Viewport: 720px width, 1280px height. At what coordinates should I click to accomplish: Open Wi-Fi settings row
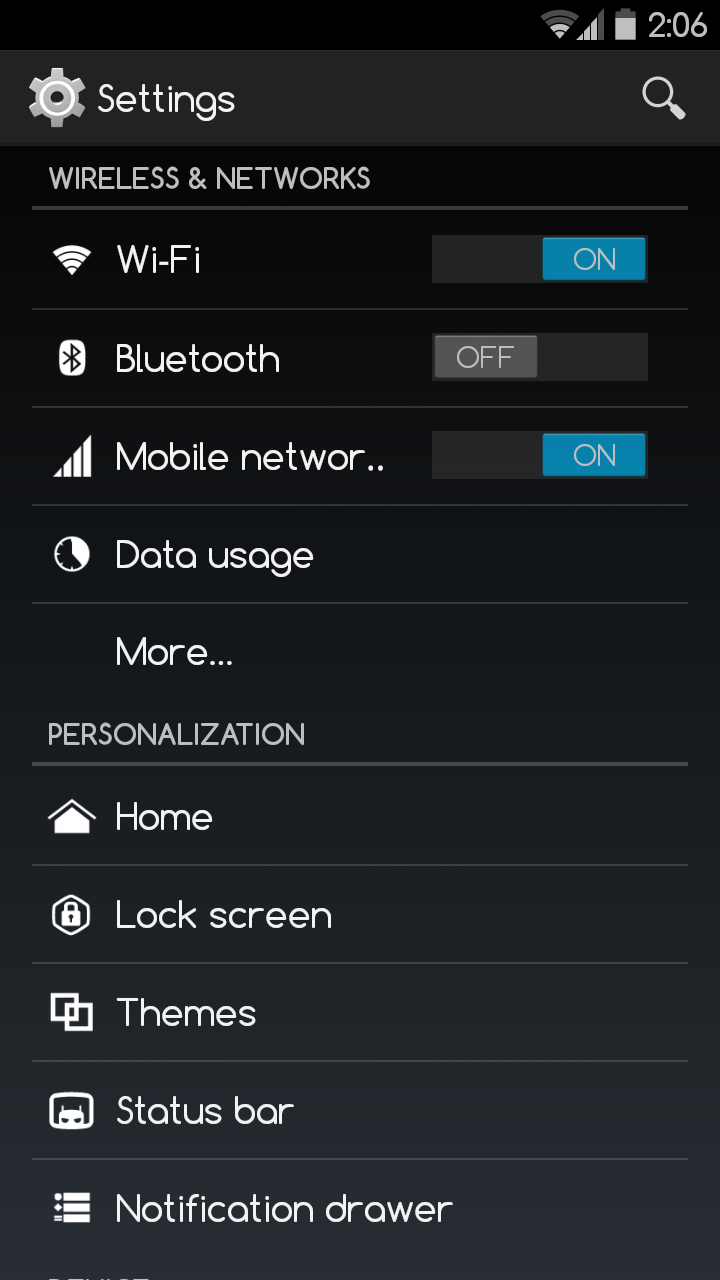click(360, 260)
